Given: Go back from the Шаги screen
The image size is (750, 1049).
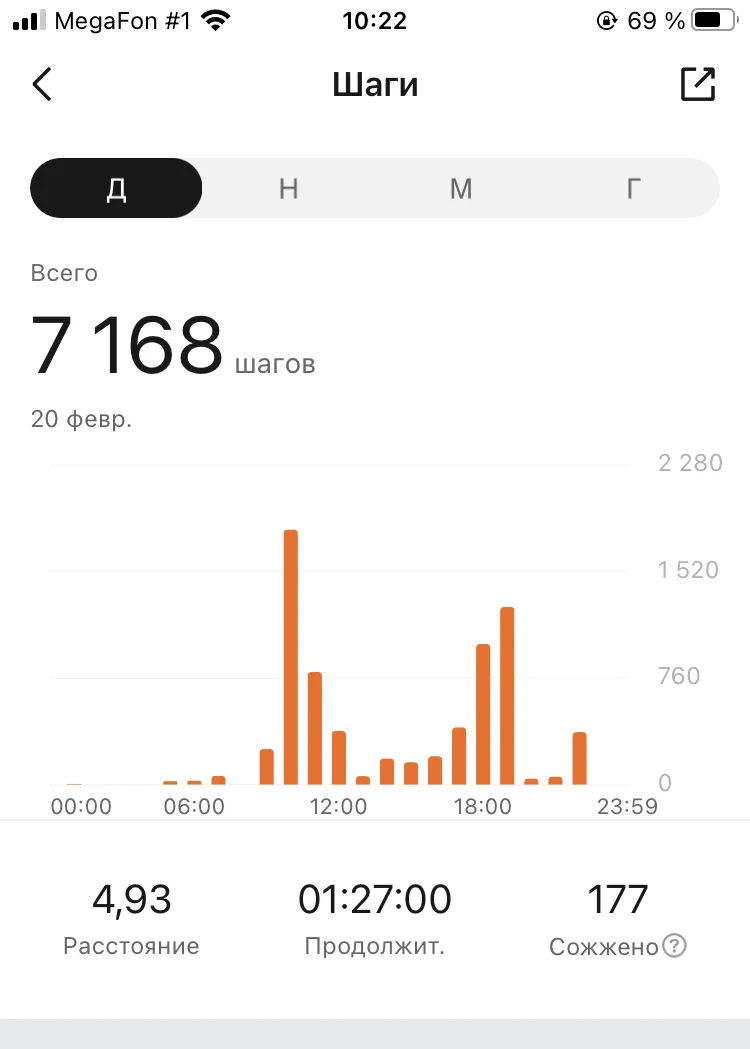Looking at the screenshot, I should pos(42,85).
